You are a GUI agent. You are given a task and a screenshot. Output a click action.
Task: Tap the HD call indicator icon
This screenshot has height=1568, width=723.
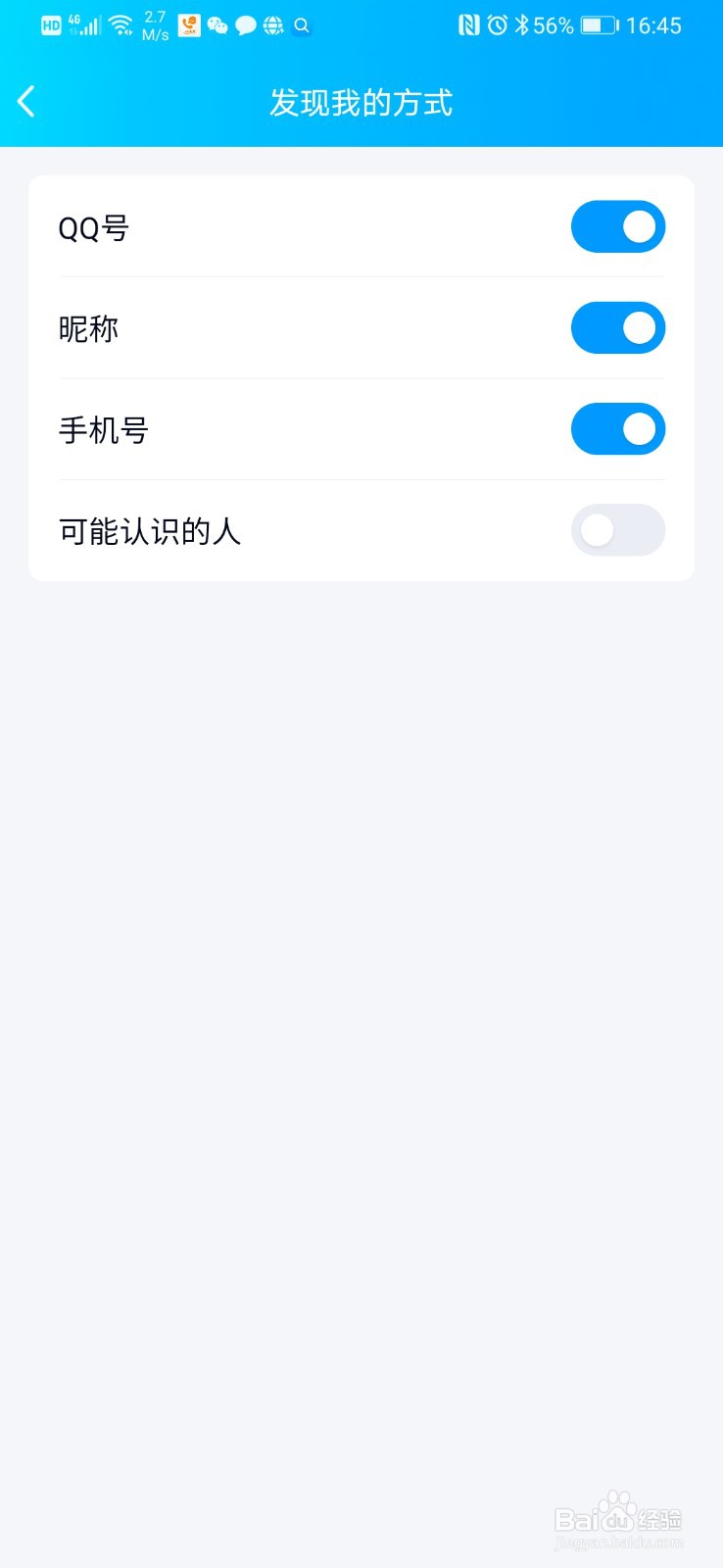[52, 25]
